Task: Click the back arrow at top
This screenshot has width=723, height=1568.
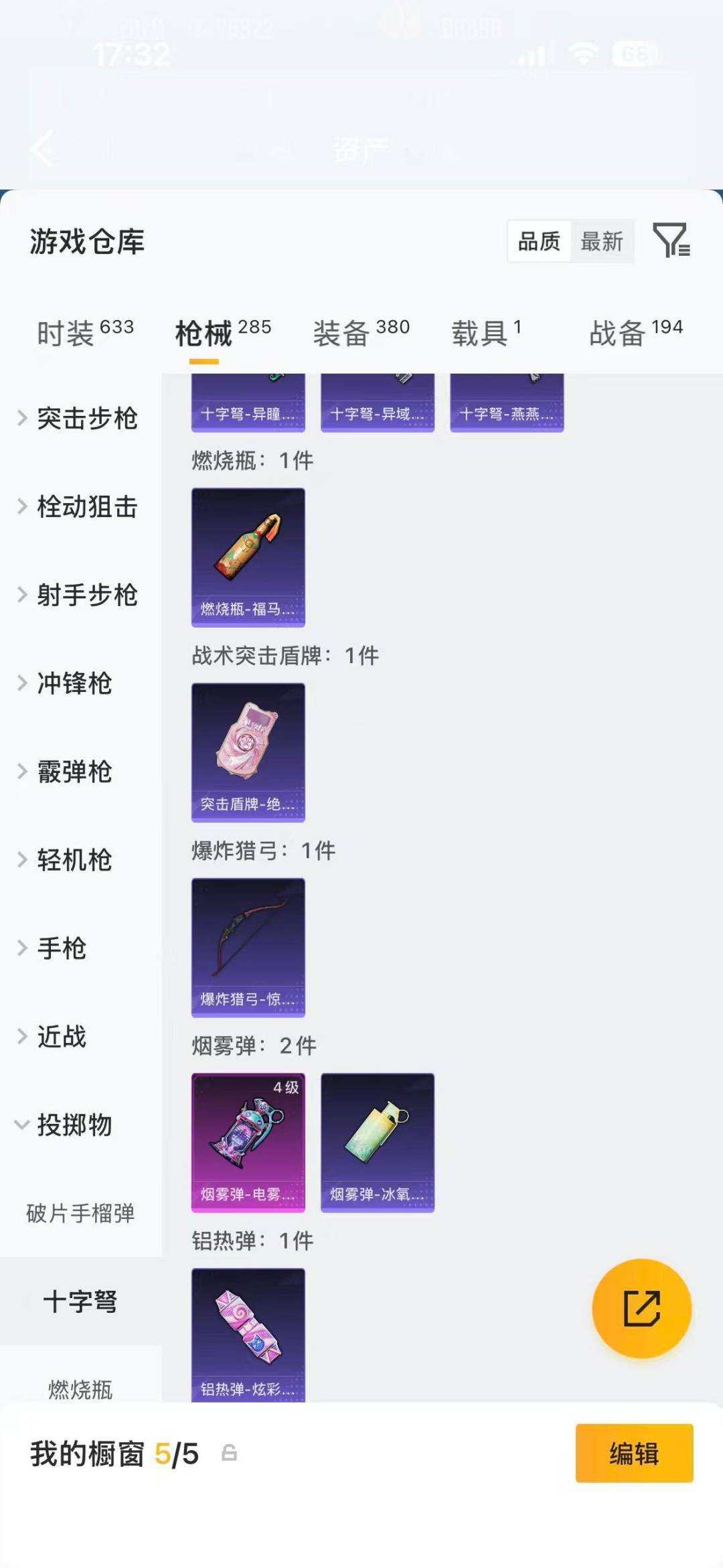Action: coord(42,149)
